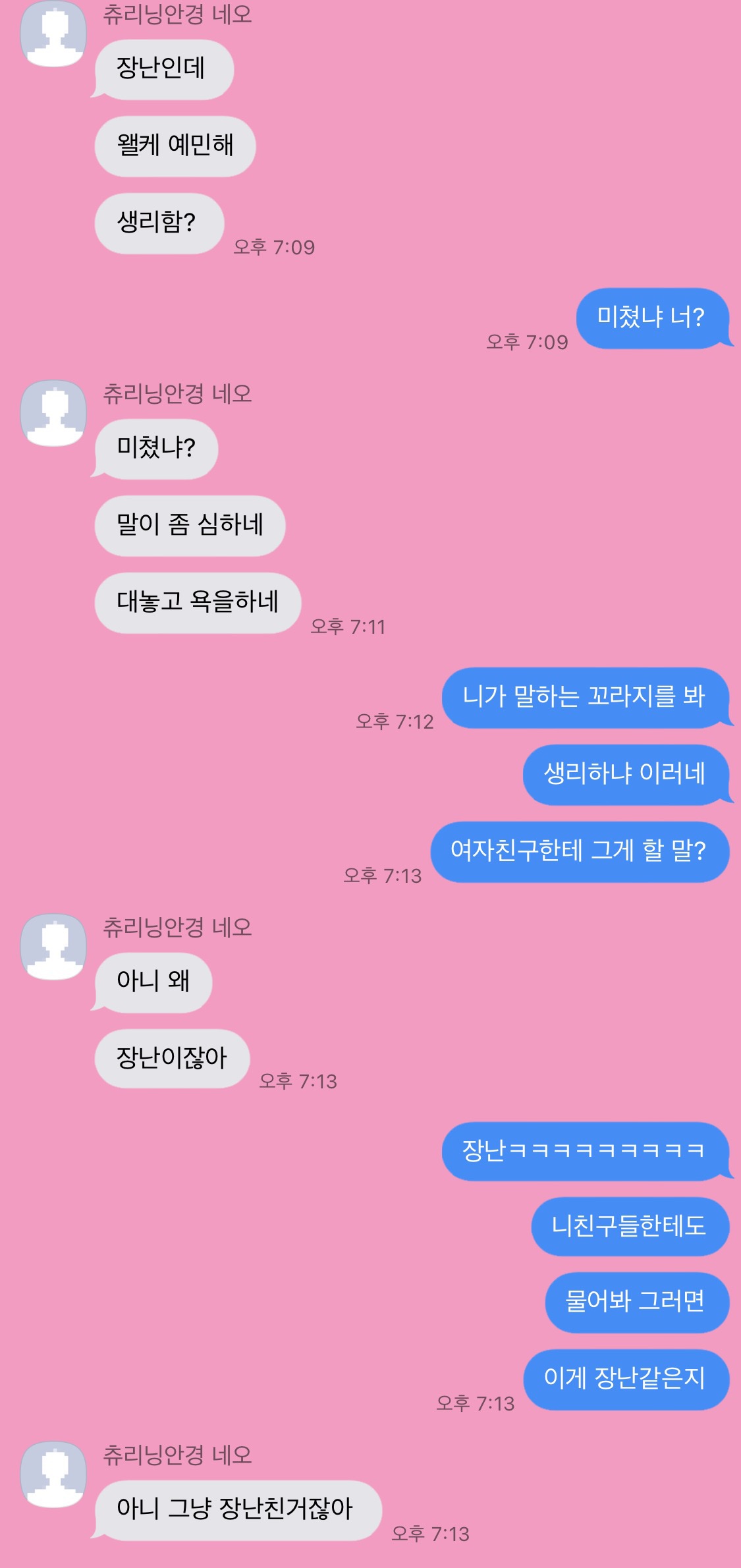Open the profile picture above the 장난인데 message
This screenshot has height=1568, width=741.
[53, 33]
